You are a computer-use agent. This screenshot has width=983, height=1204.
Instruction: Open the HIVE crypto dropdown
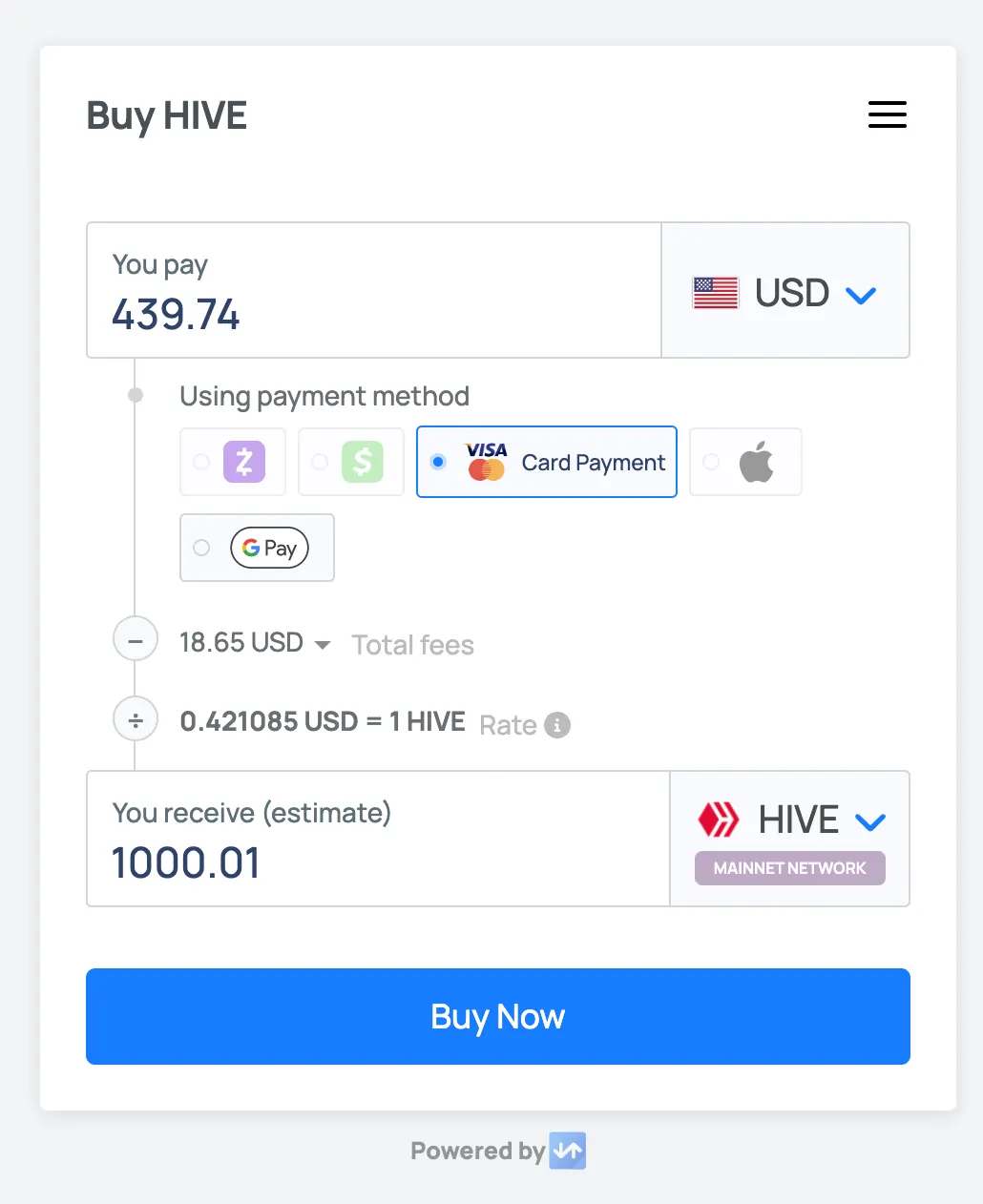791,820
